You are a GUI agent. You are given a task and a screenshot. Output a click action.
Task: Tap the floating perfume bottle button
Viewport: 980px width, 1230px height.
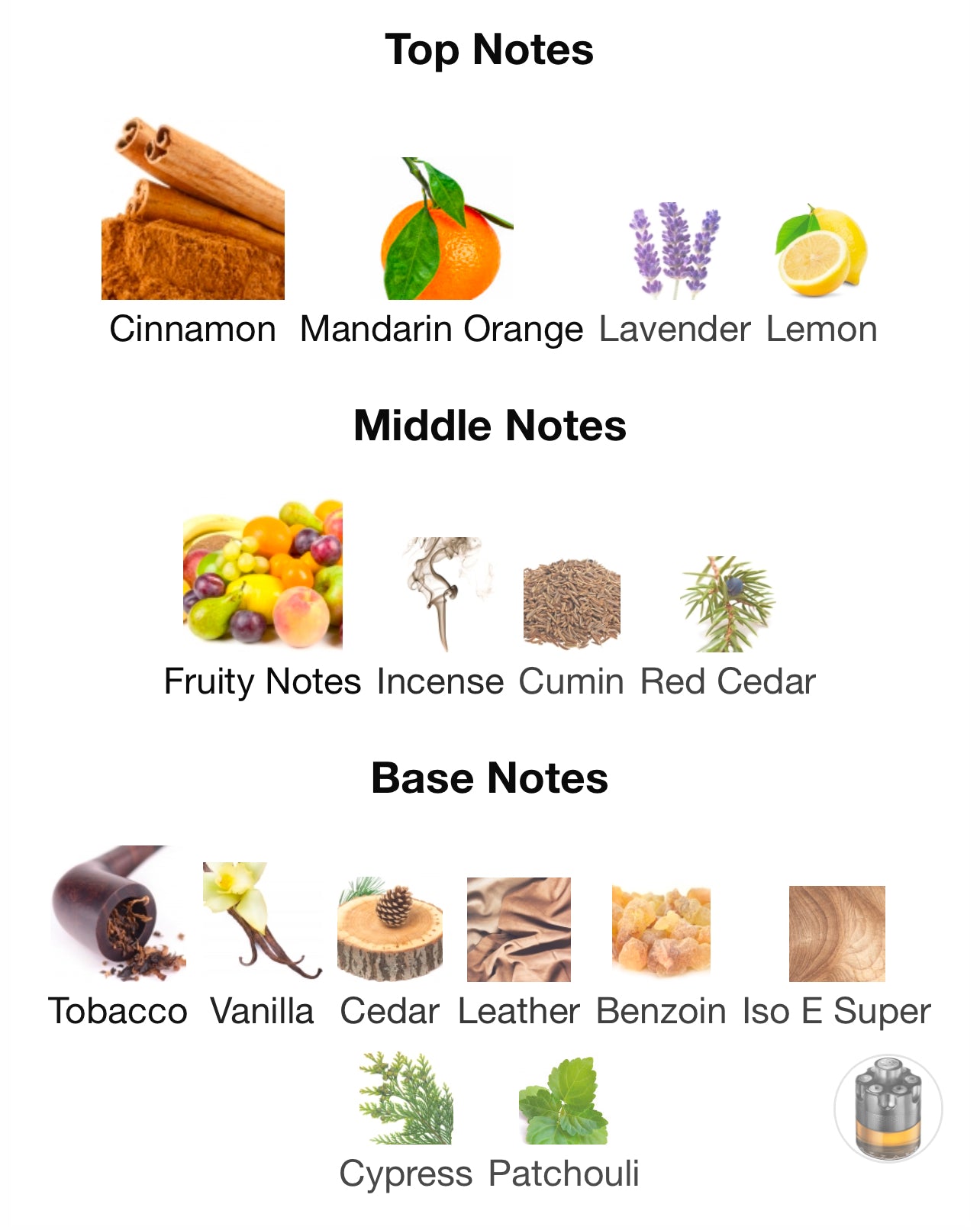tap(888, 1108)
